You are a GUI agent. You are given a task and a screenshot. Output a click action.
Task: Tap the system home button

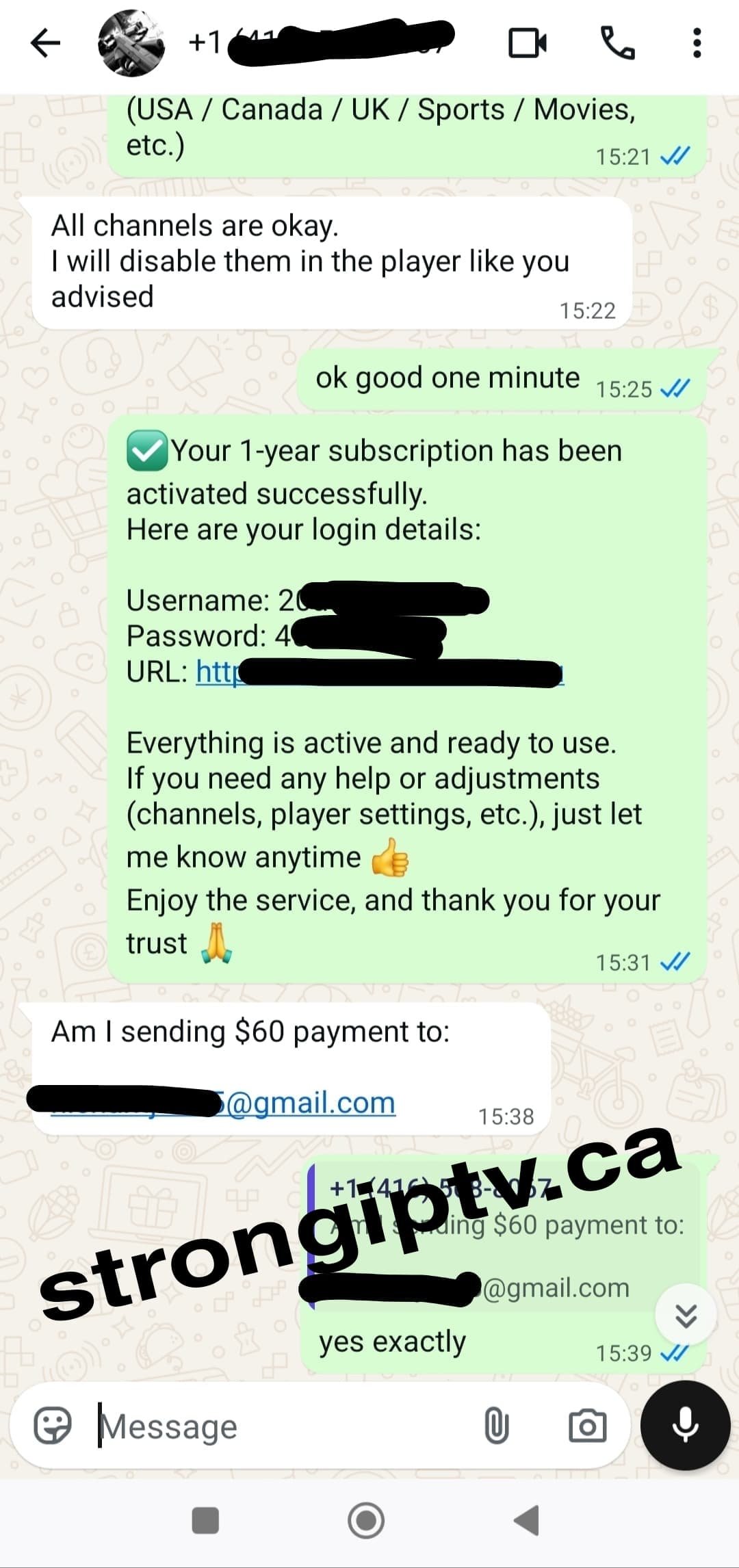[x=366, y=1521]
